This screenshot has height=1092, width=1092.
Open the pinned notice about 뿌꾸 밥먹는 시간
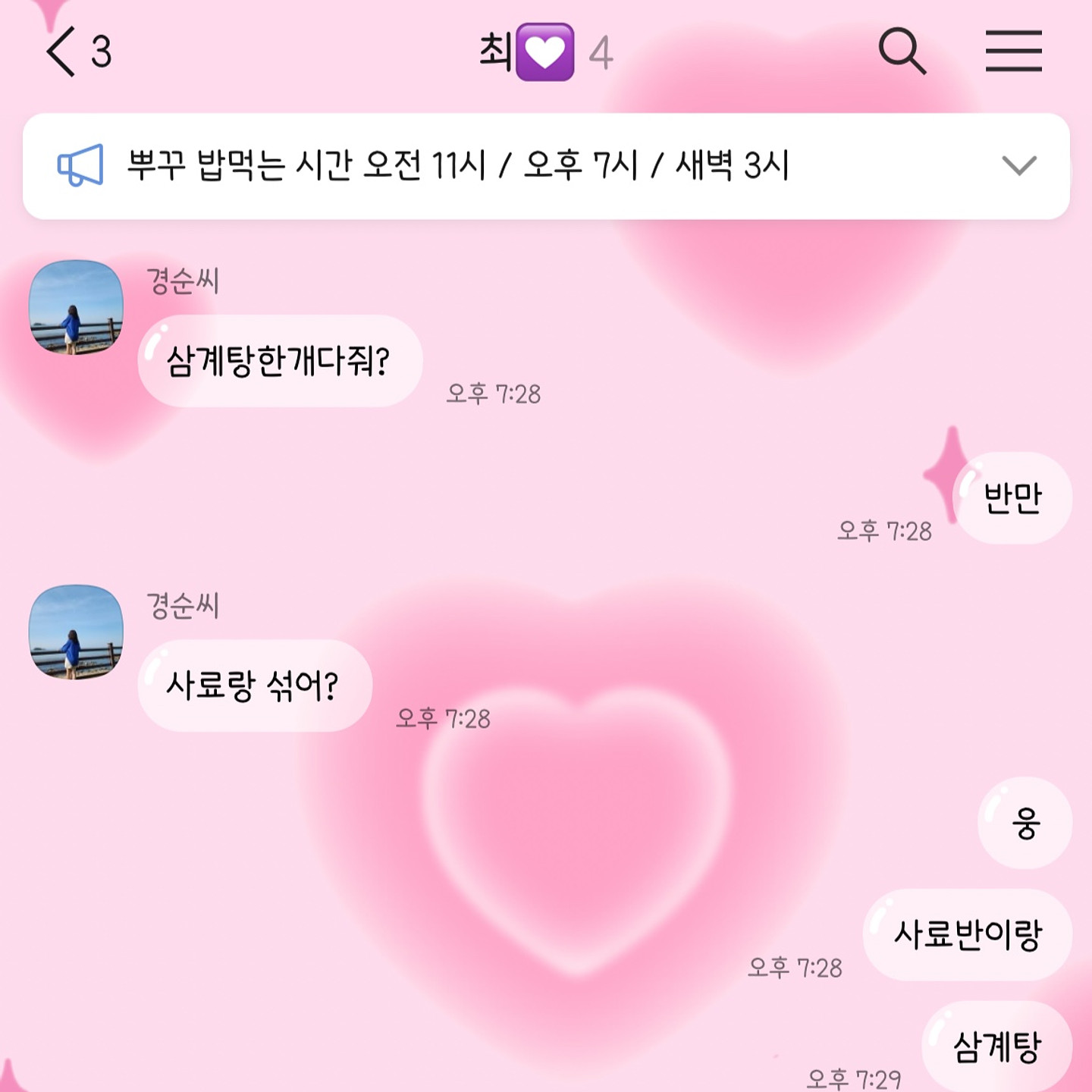coord(458,165)
